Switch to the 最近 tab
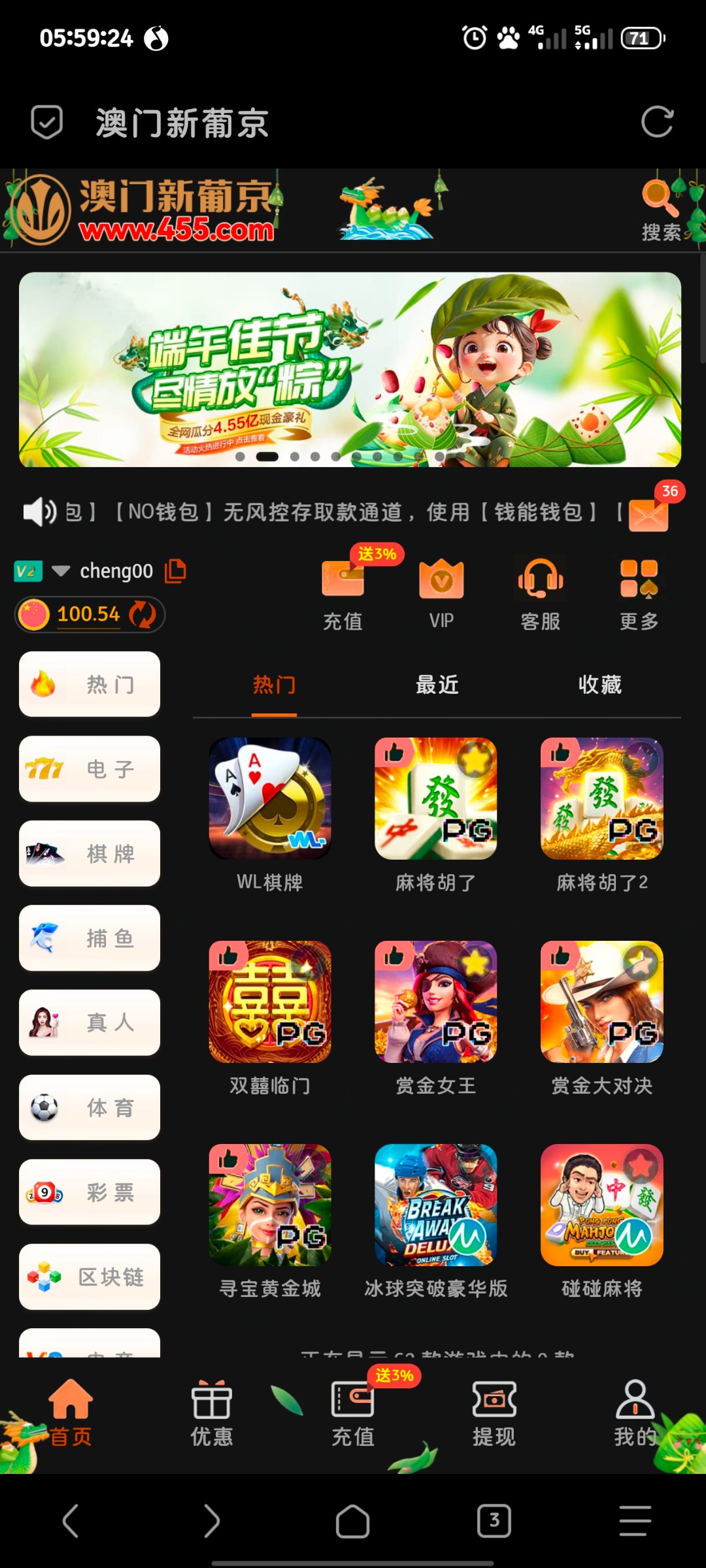This screenshot has height=1568, width=706. (437, 685)
